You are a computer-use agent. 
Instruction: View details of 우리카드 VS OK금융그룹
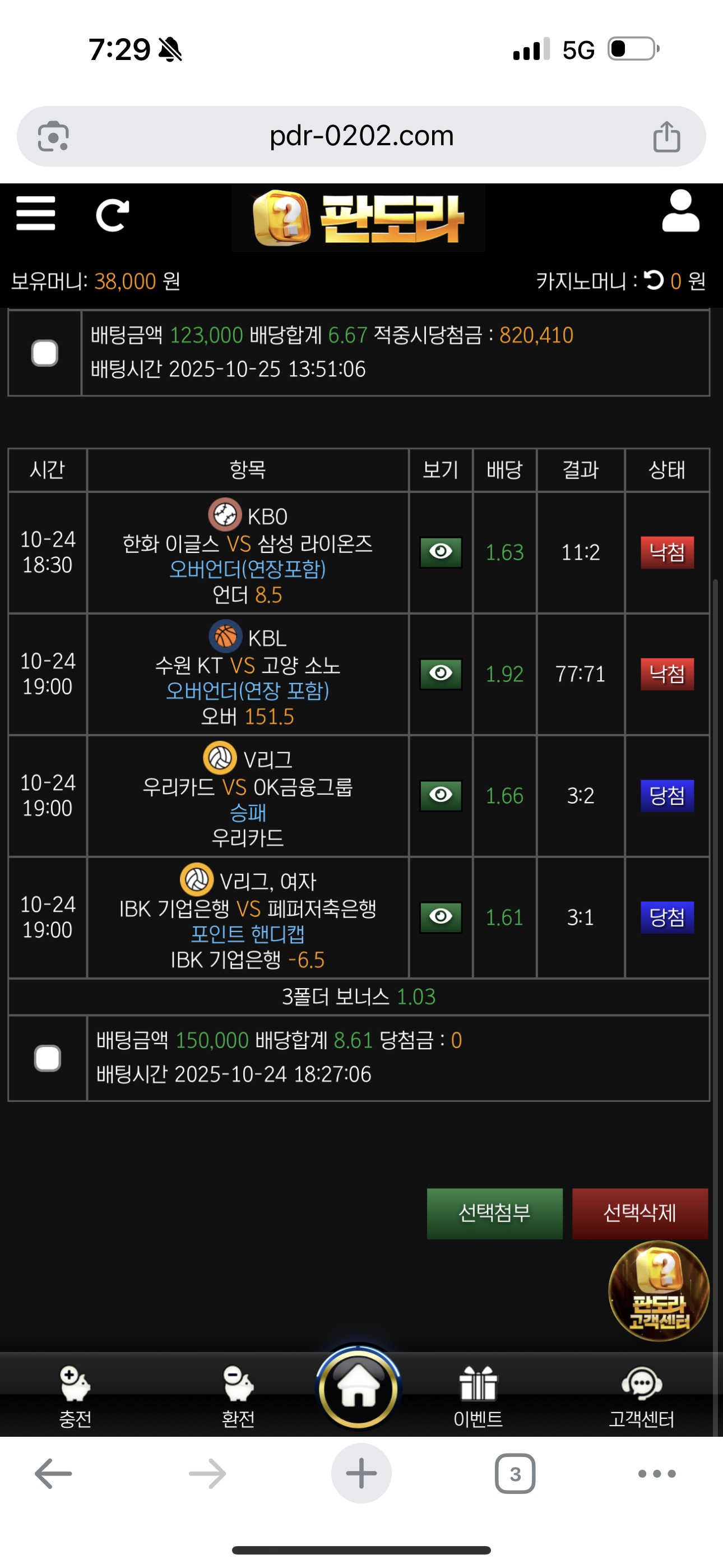tap(441, 795)
